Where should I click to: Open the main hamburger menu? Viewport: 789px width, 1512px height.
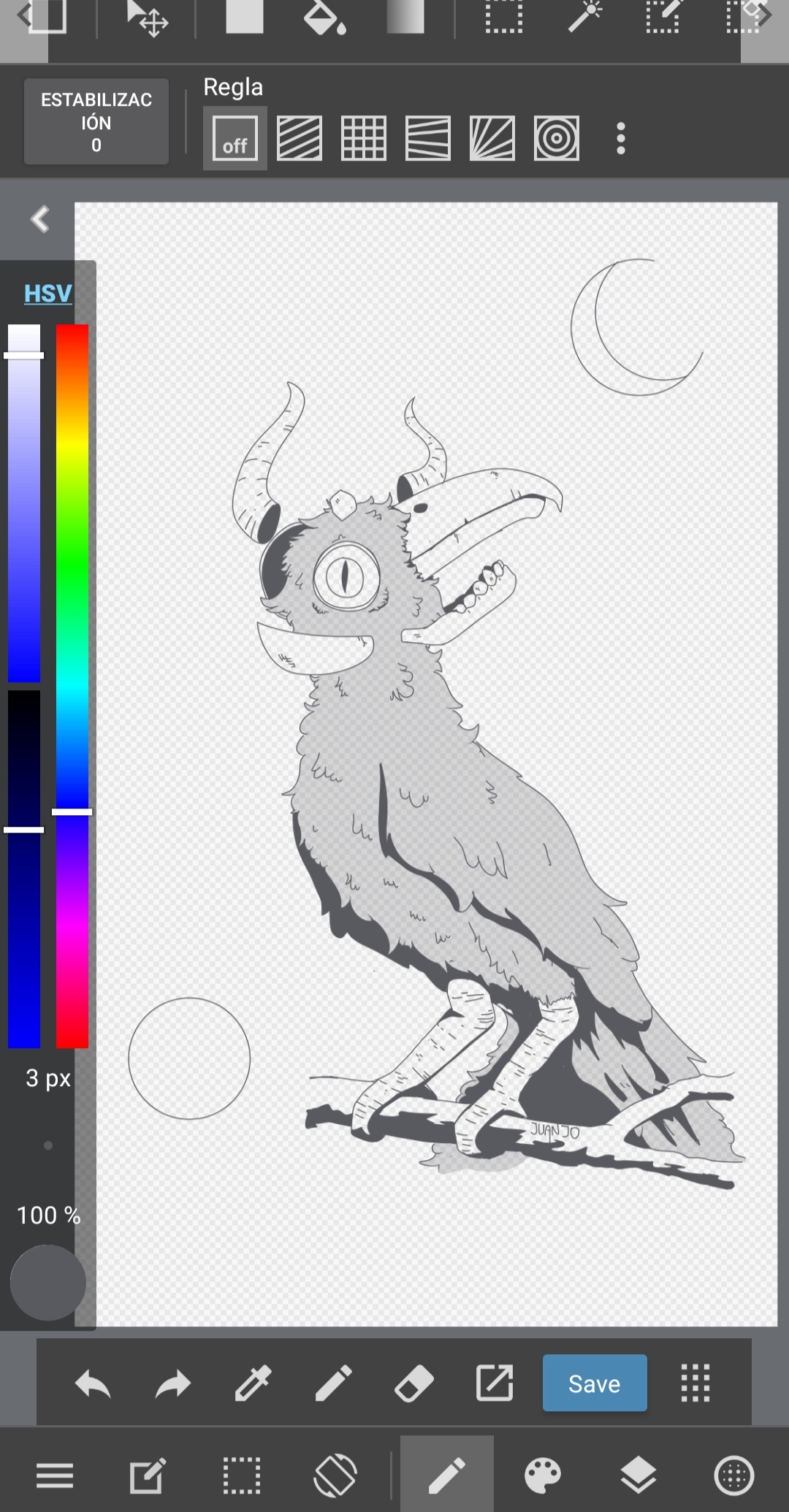coord(55,1476)
